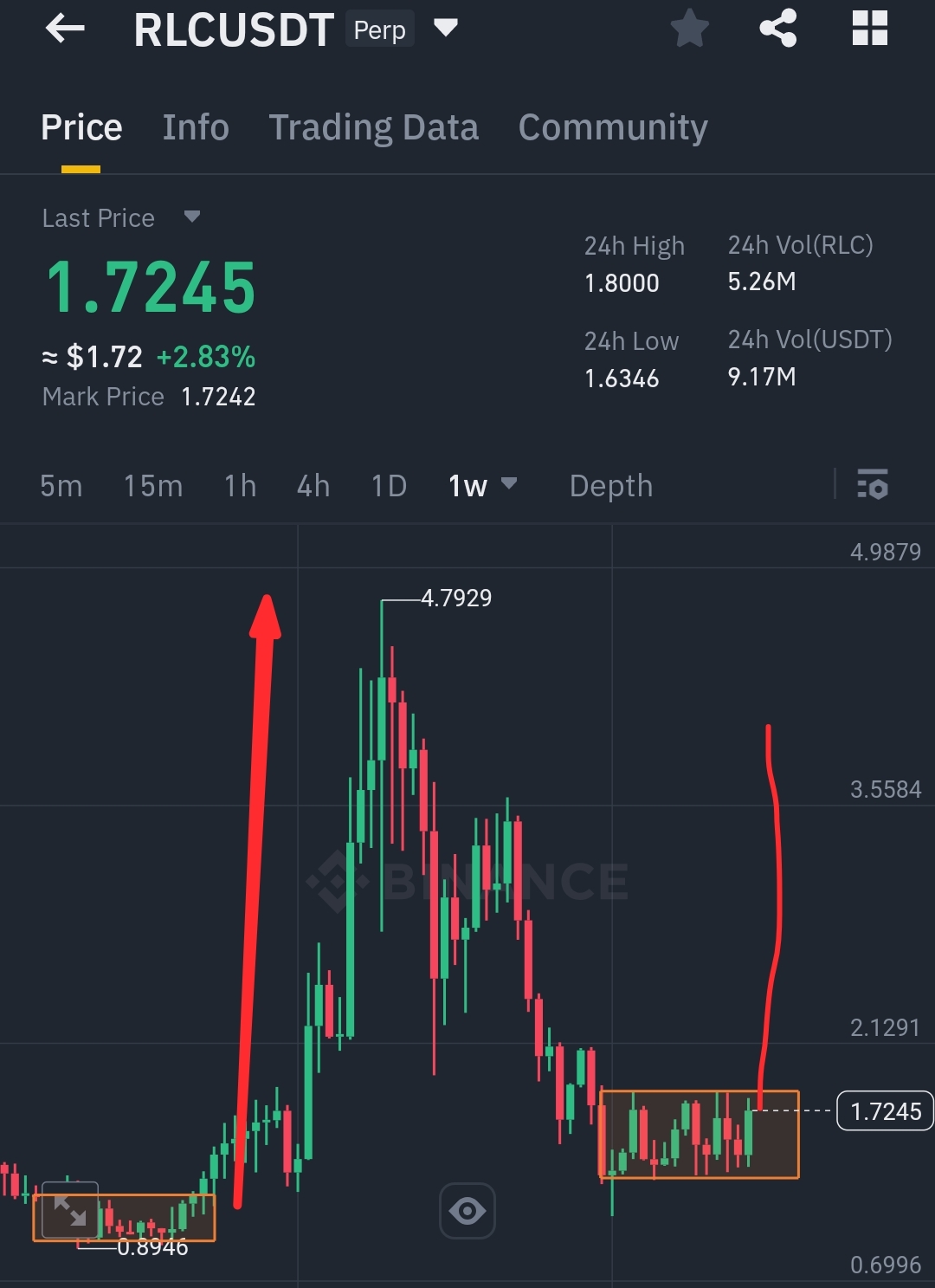This screenshot has height=1288, width=935.
Task: Switch to the Trading Data tab
Action: pyautogui.click(x=374, y=126)
